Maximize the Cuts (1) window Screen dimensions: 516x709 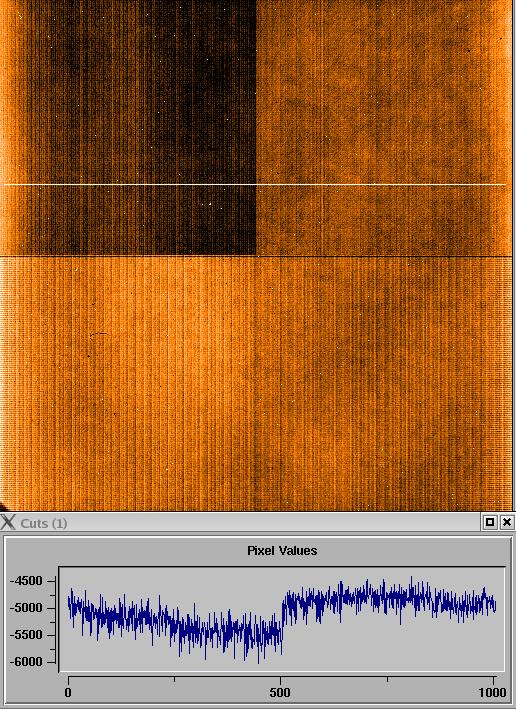tap(490, 522)
